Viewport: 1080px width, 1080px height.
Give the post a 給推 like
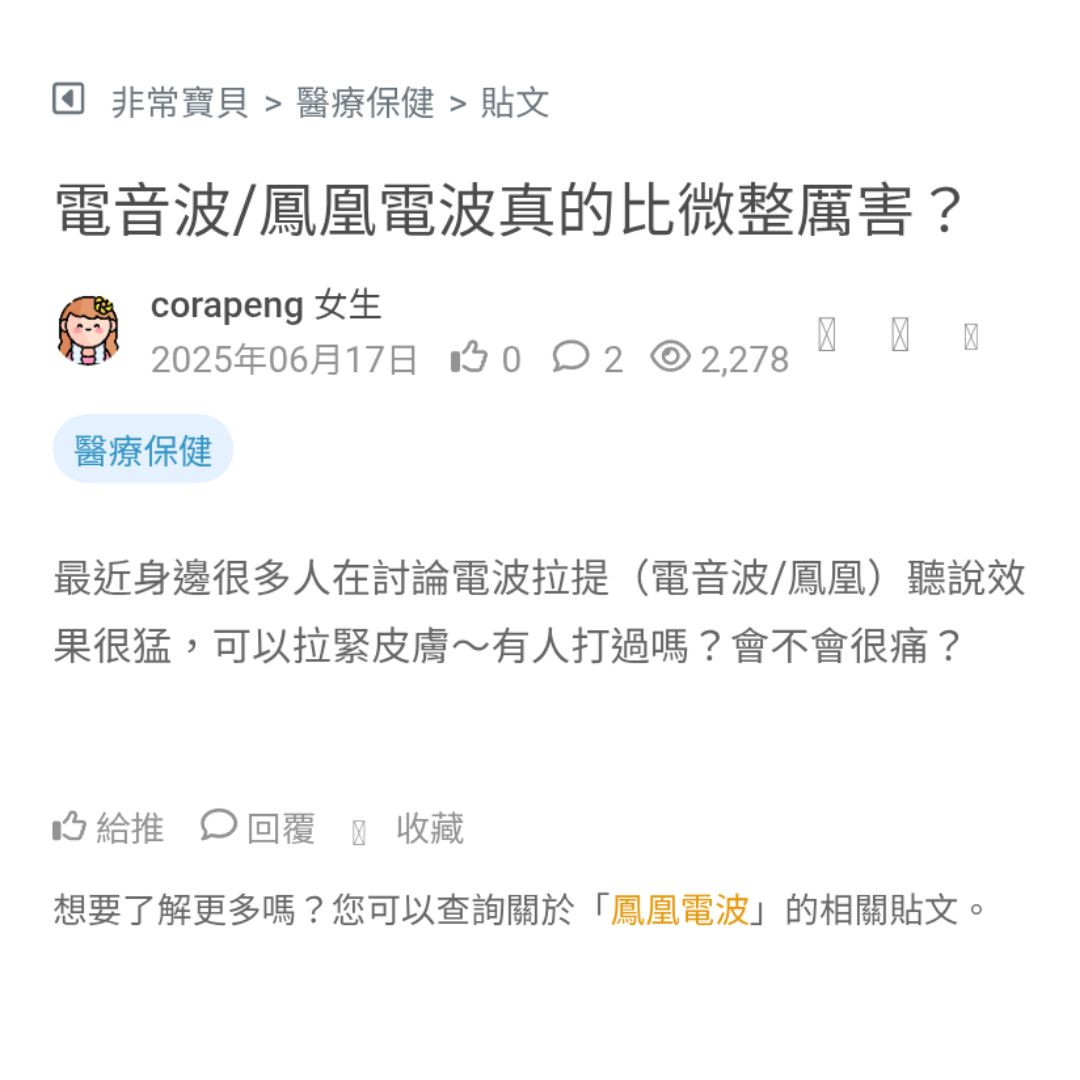point(108,828)
